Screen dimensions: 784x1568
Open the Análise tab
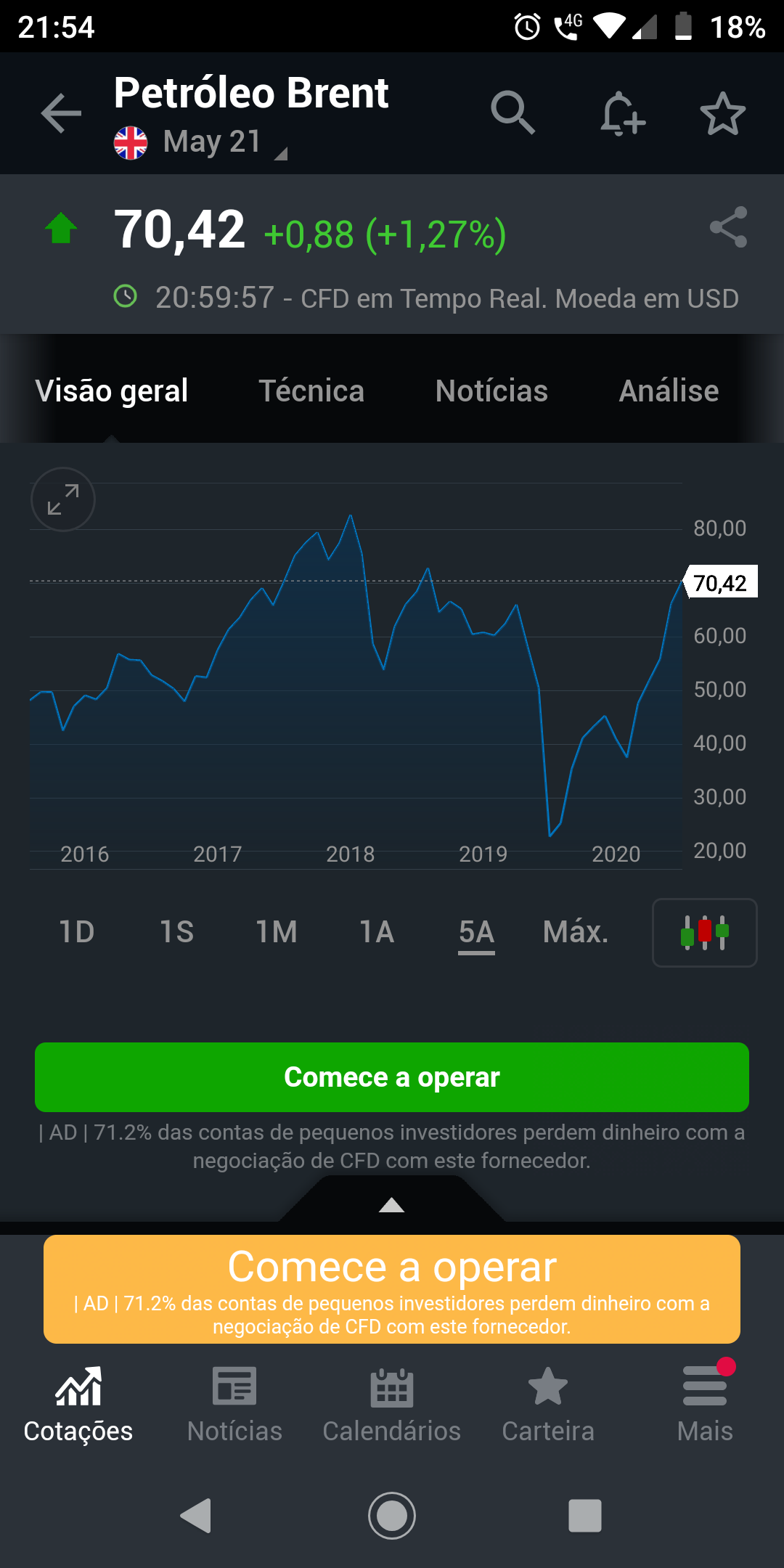[x=669, y=391]
